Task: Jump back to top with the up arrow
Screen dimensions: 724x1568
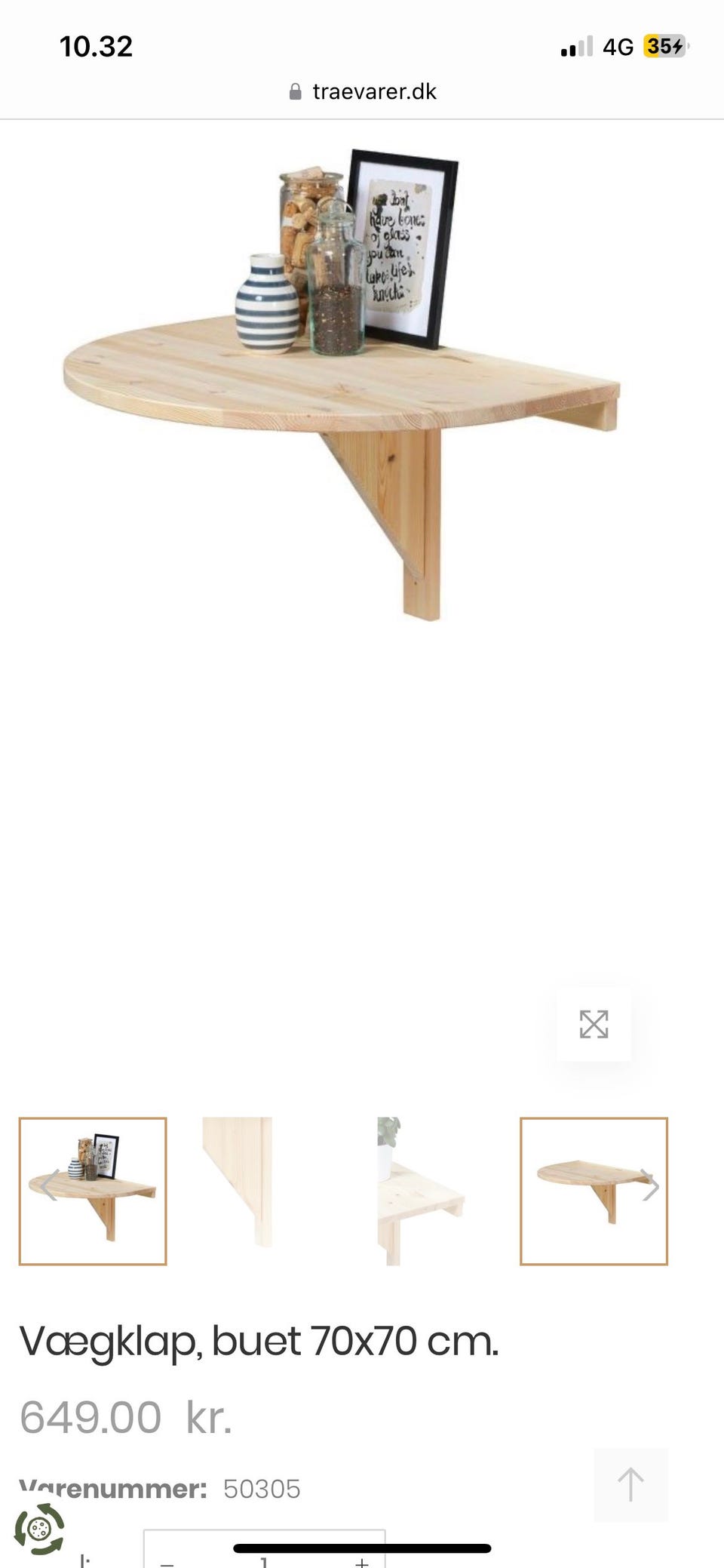Action: (630, 1485)
